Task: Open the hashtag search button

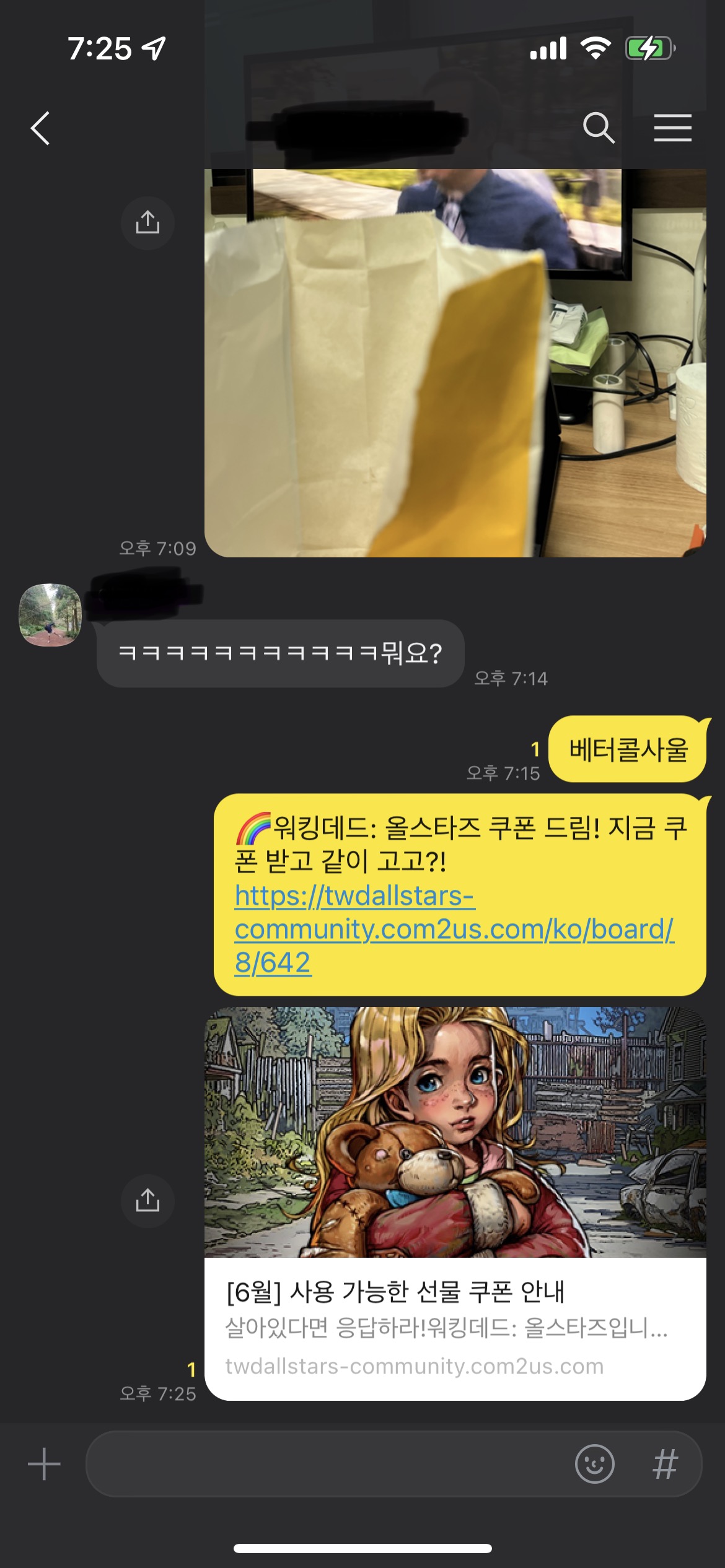Action: click(x=666, y=1464)
